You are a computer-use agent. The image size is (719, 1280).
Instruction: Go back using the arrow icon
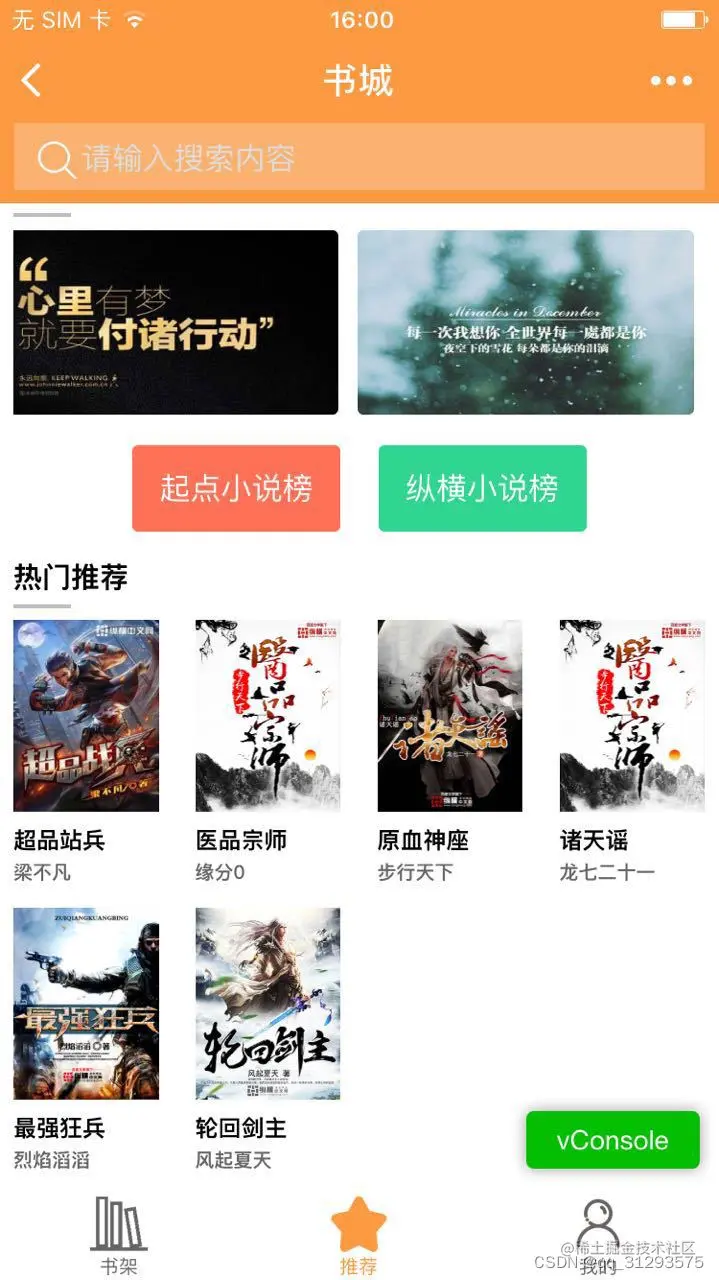32,80
